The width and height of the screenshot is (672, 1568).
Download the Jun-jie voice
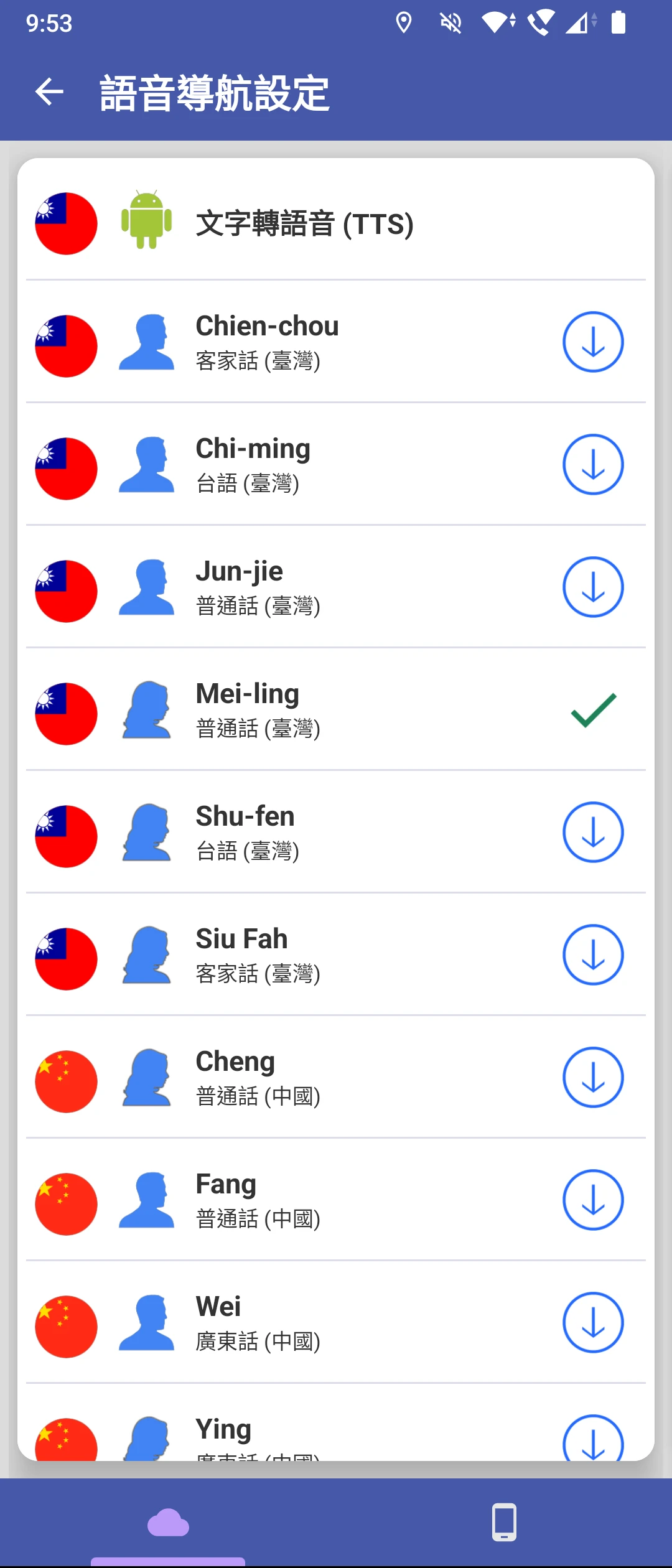point(593,587)
